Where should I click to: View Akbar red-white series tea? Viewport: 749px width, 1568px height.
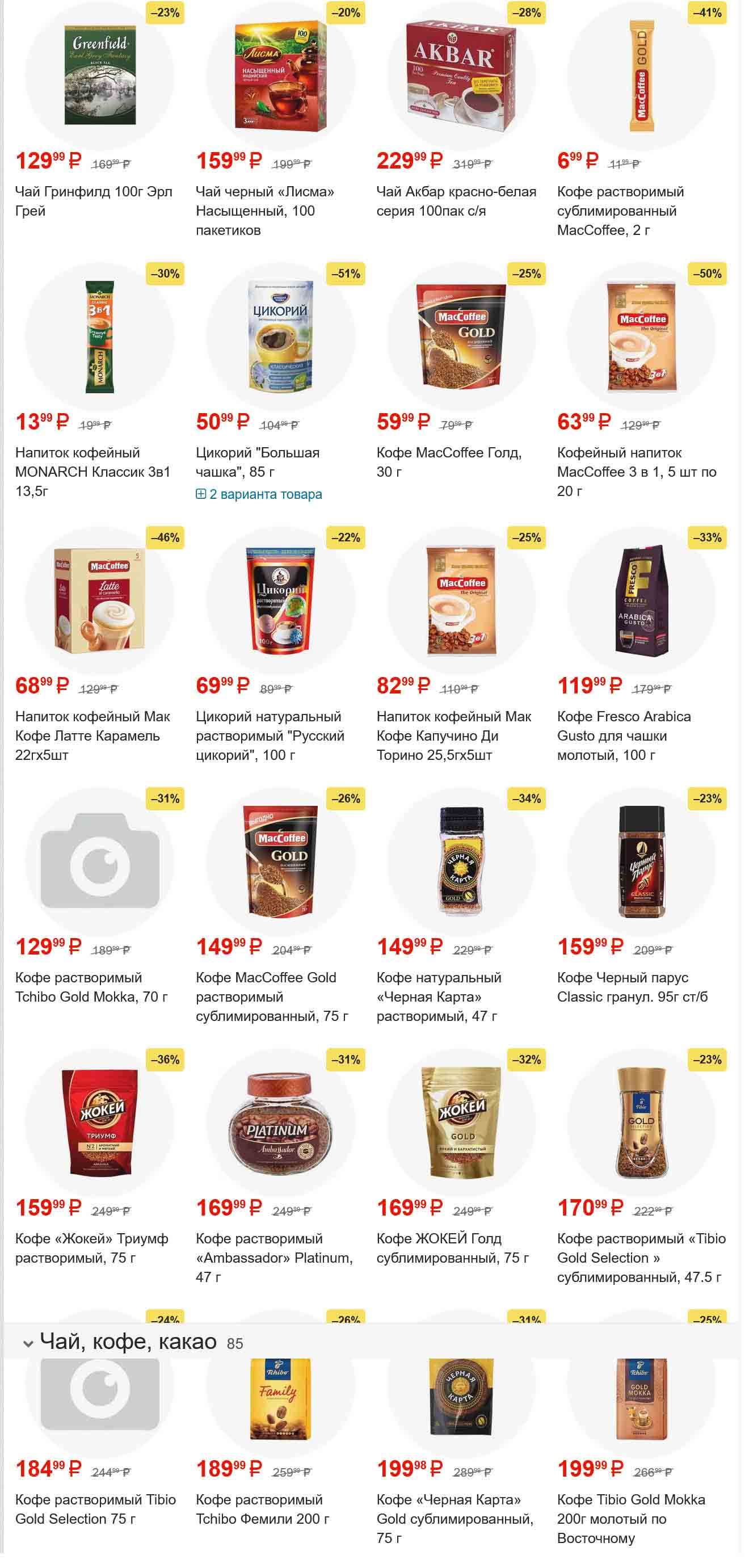pos(456,201)
